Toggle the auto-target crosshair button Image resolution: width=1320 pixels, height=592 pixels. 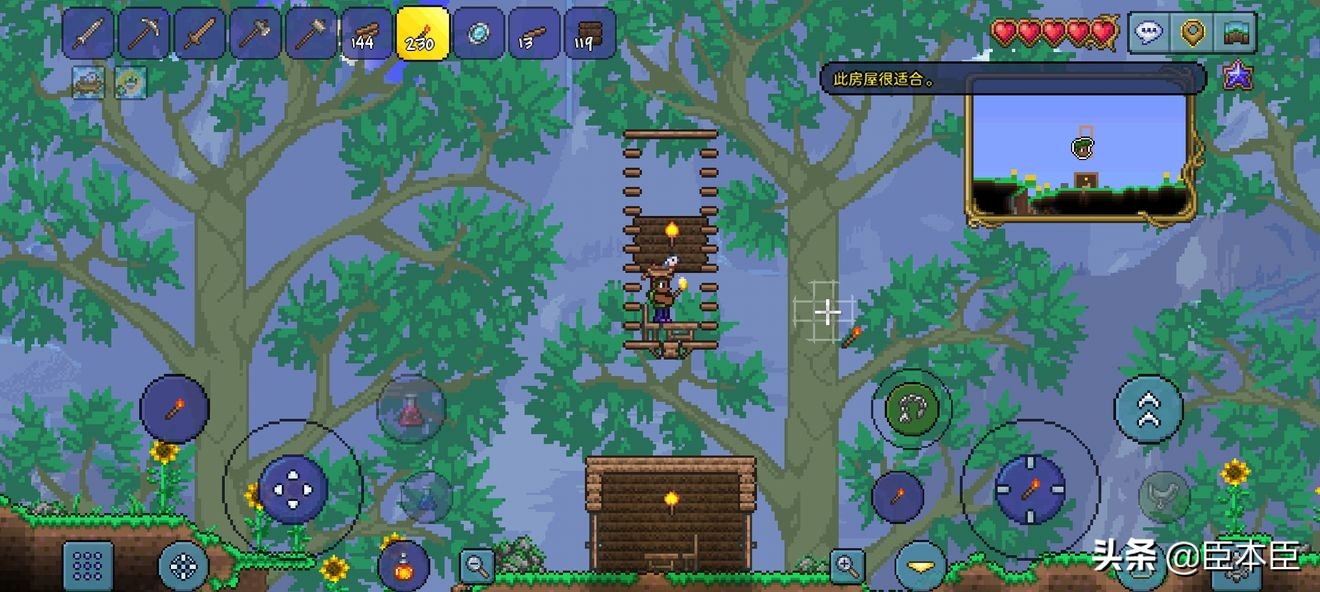pyautogui.click(x=183, y=566)
